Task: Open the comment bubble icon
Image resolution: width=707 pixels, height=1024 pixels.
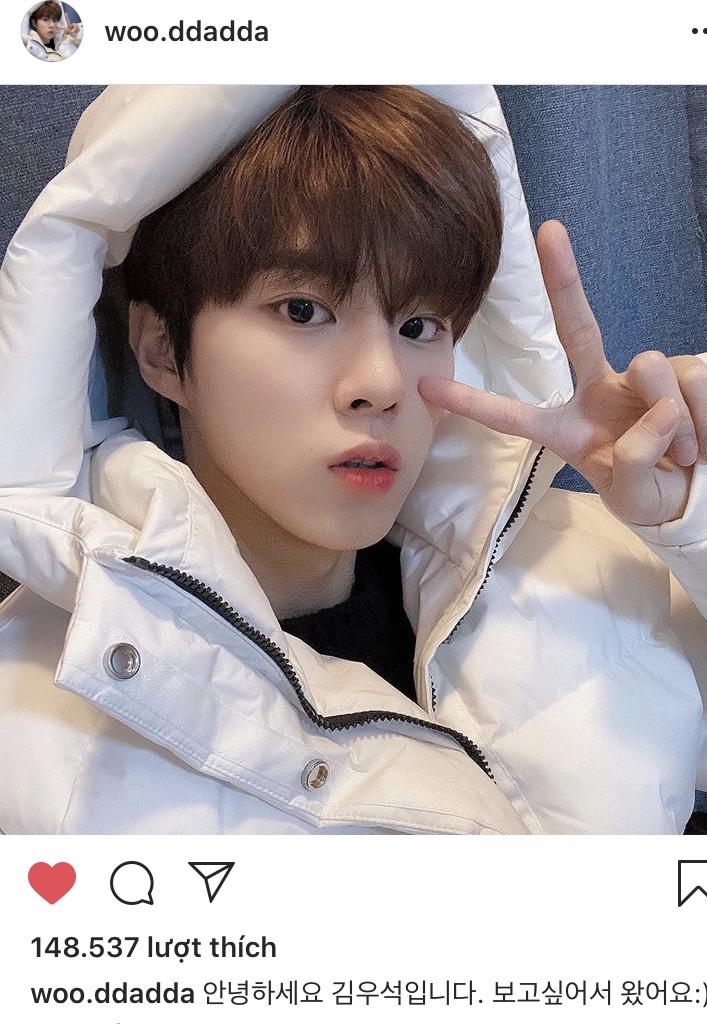Action: 132,883
